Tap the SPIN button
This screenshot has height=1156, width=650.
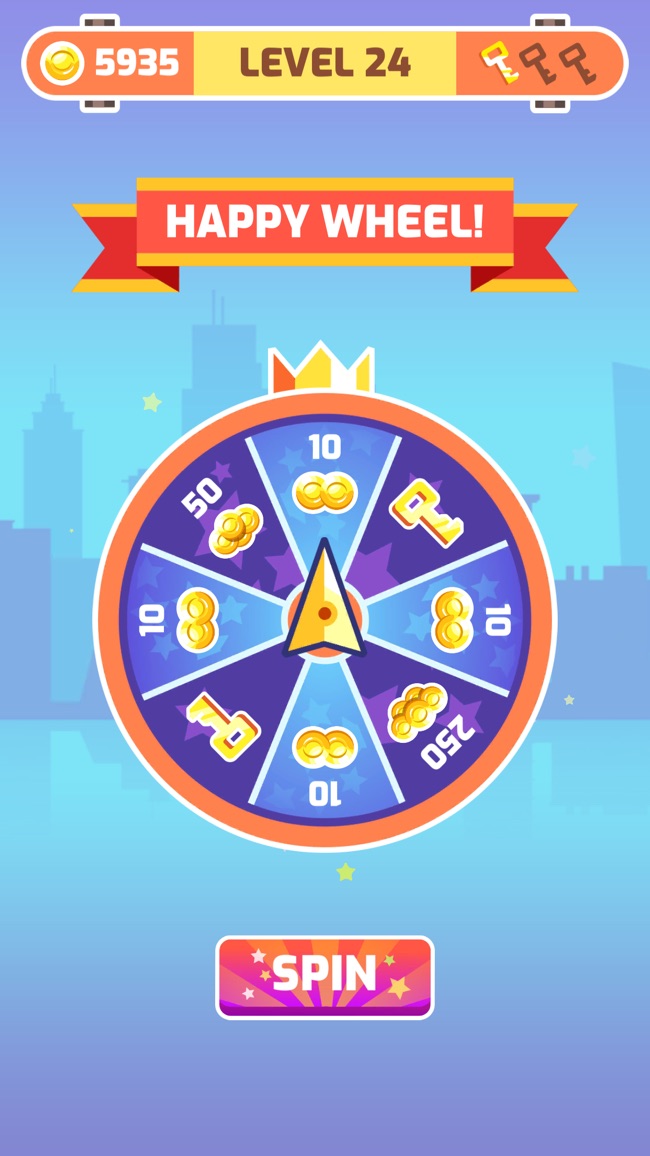click(325, 977)
